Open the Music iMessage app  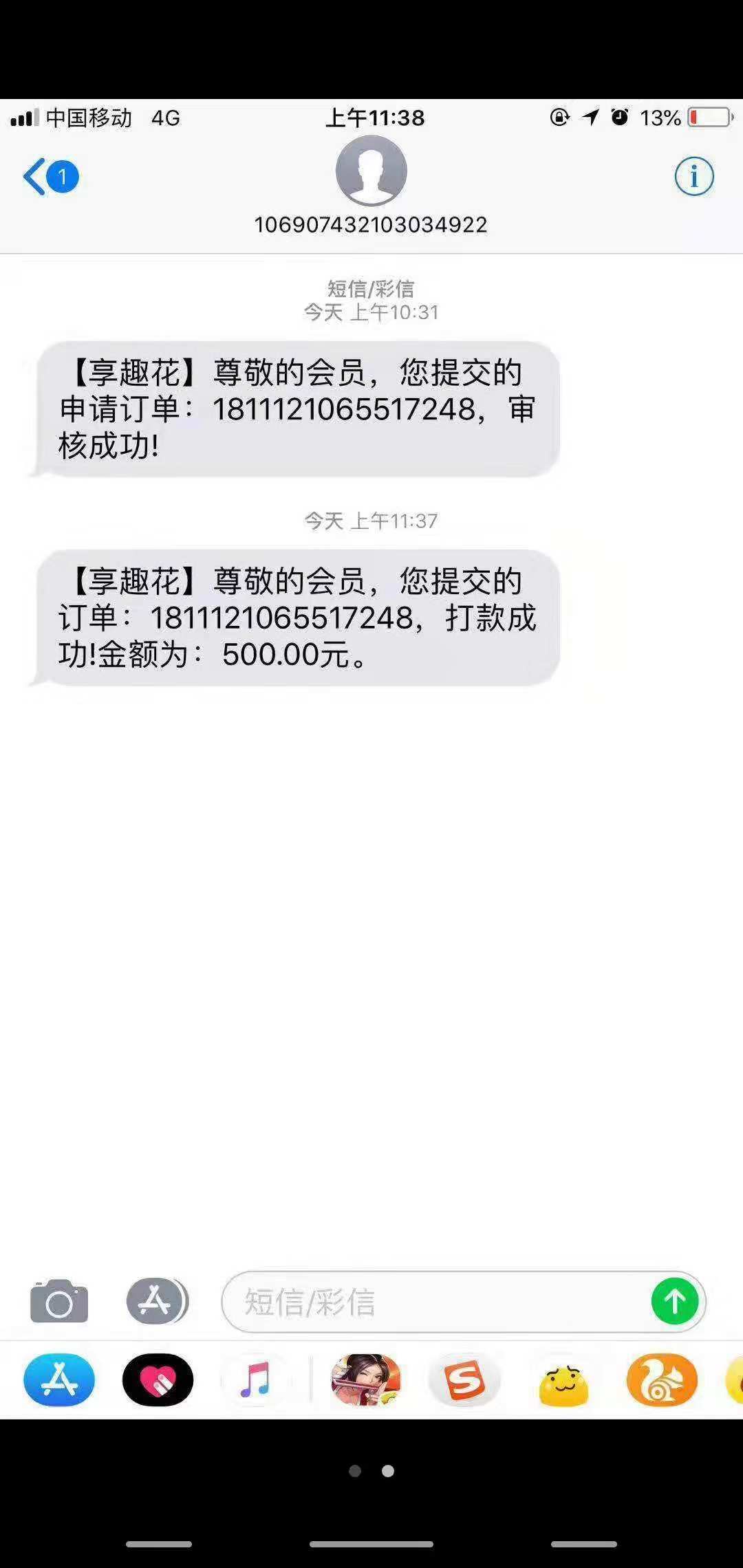[x=256, y=1380]
